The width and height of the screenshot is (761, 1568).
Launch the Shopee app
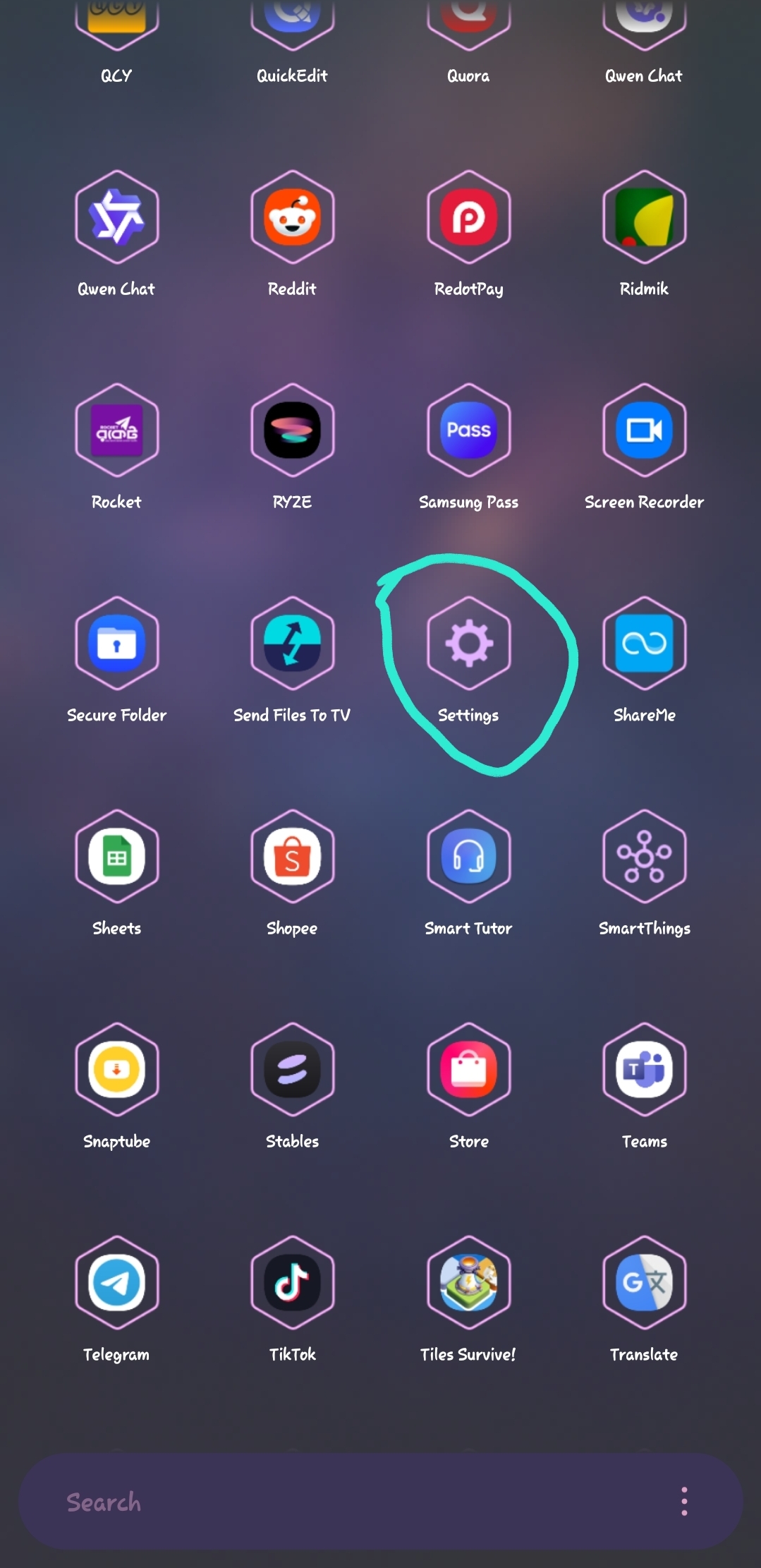tap(292, 856)
